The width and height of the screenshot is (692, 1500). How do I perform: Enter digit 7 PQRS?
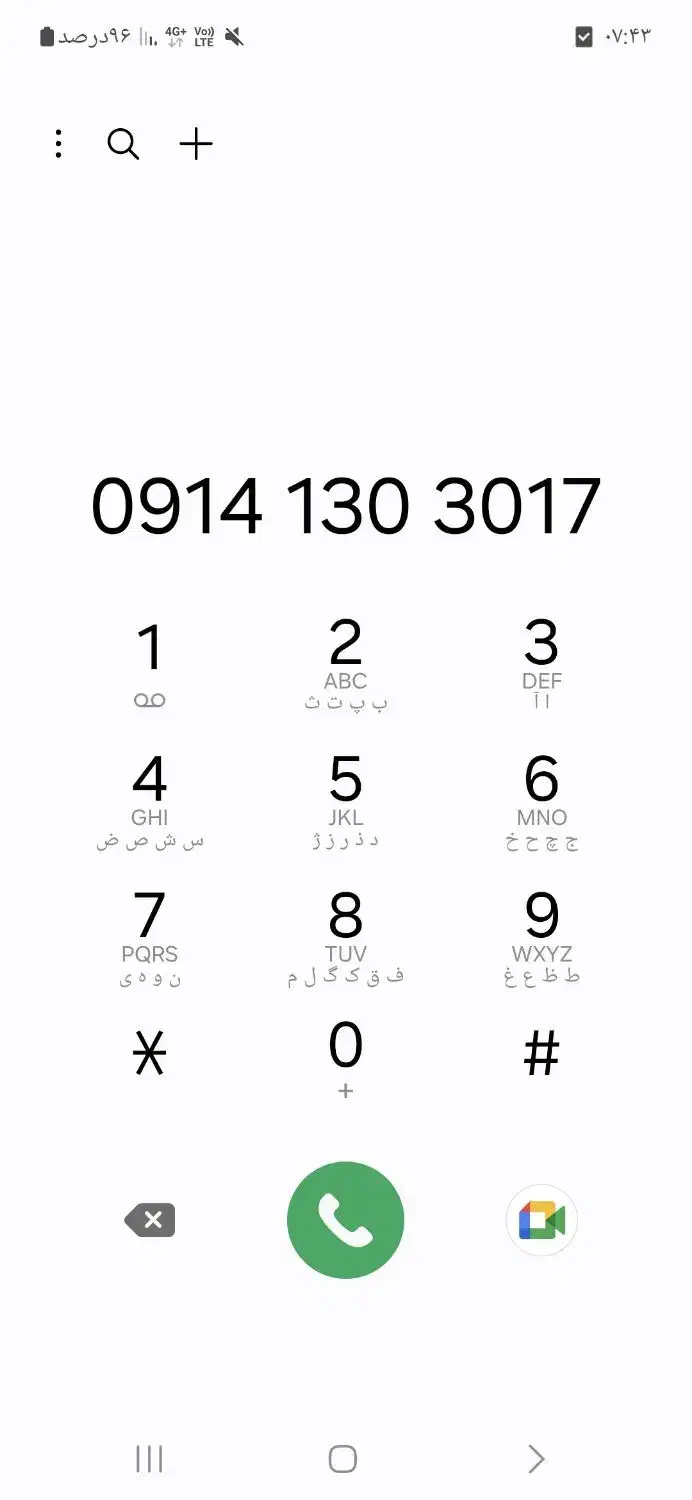(150, 937)
